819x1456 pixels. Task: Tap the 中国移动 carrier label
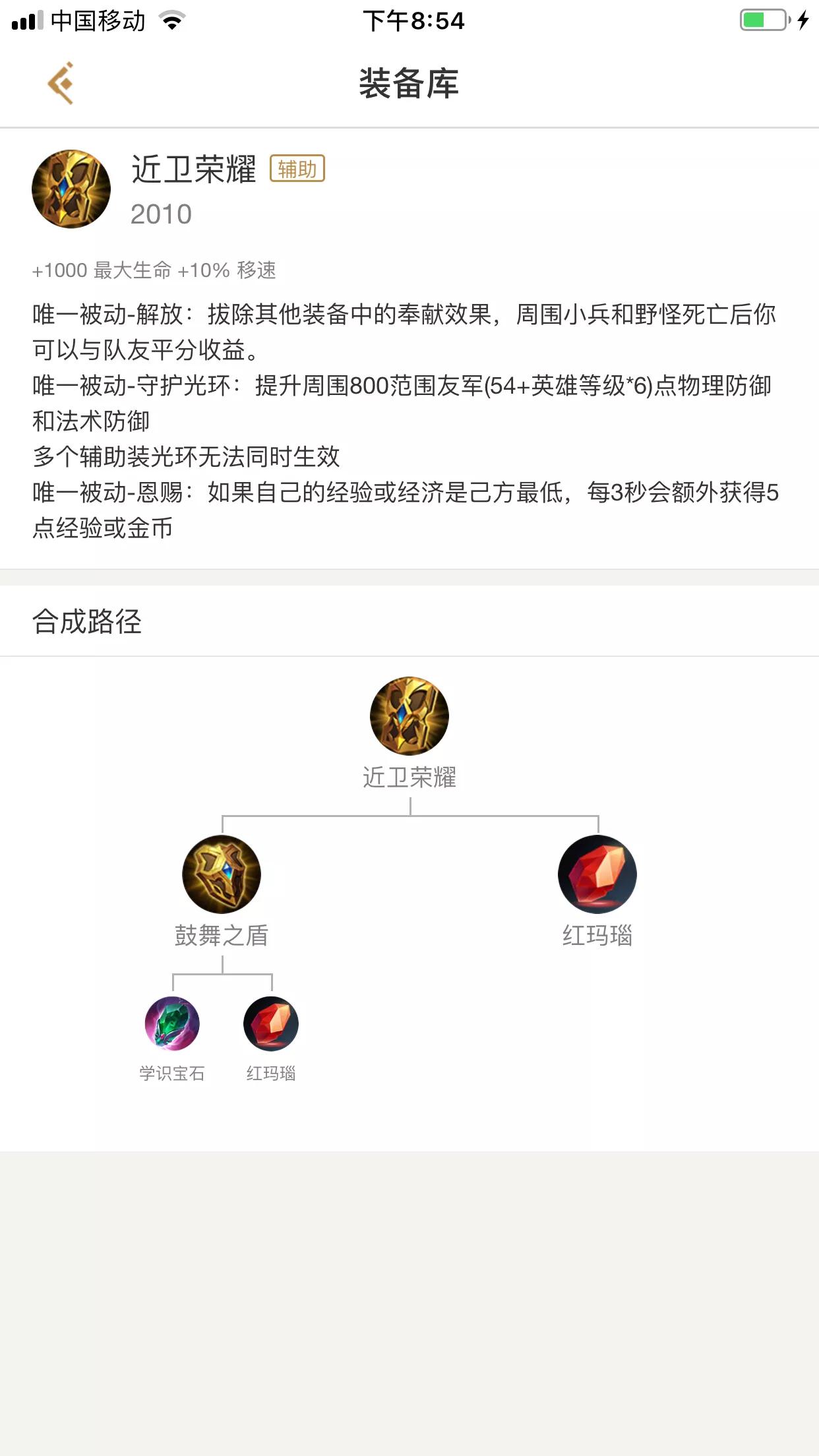(98, 20)
